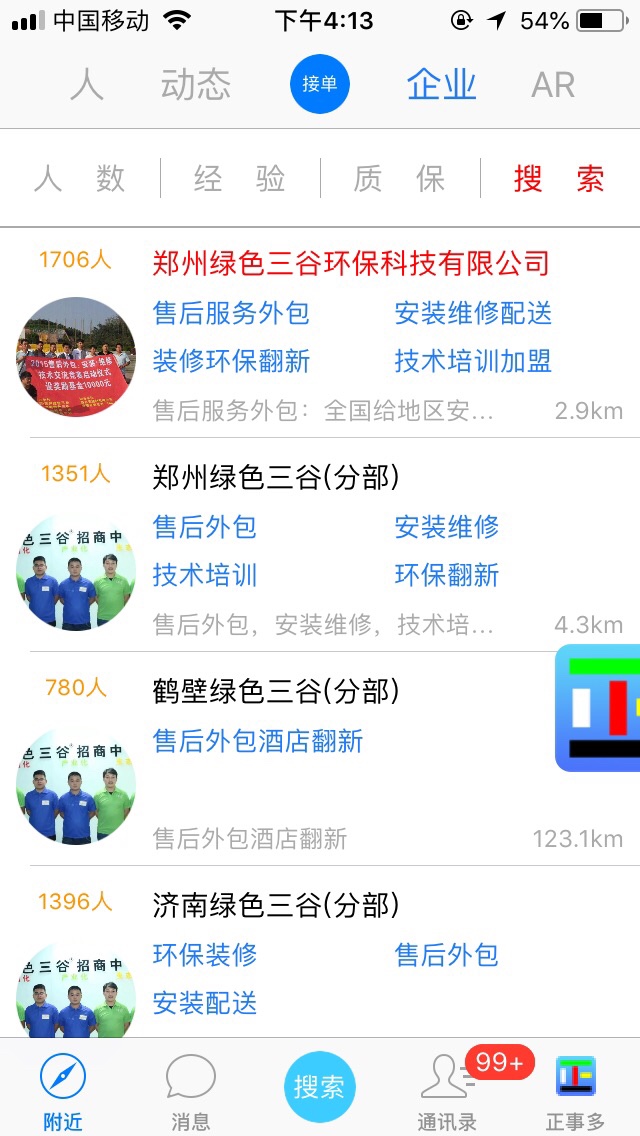Tap the floating colorful bar-chart icon
Image resolution: width=640 pixels, height=1136 pixels.
600,708
